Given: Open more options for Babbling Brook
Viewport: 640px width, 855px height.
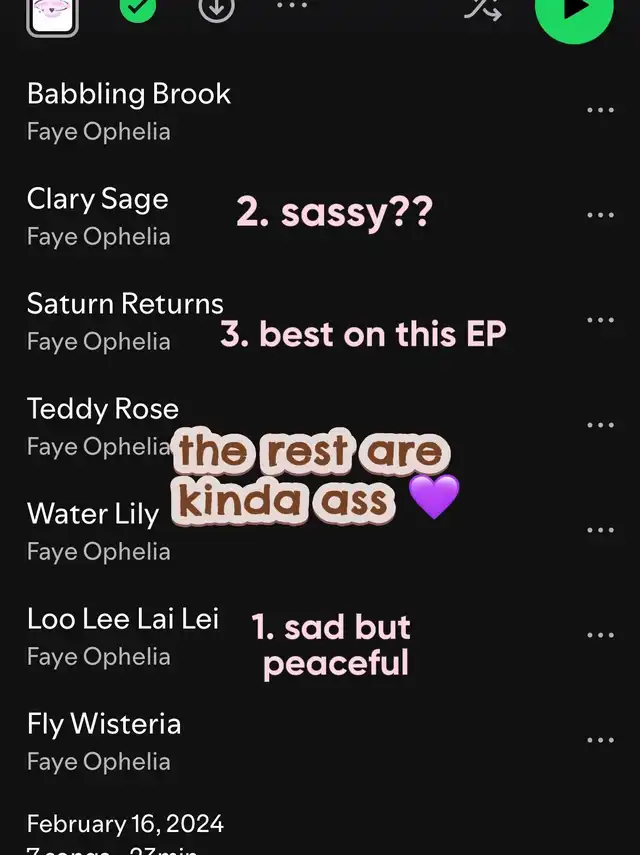Looking at the screenshot, I should [x=600, y=110].
